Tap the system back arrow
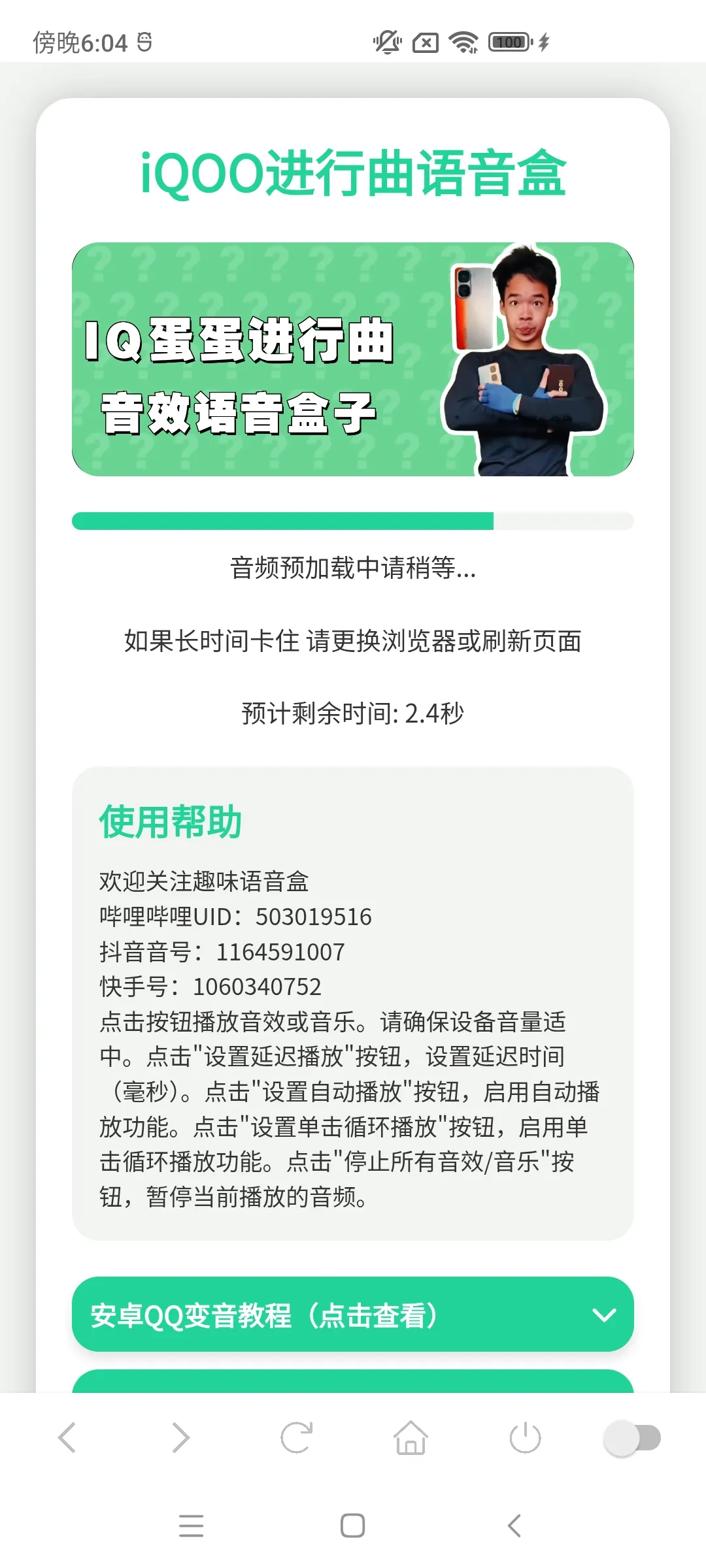The image size is (706, 1568). pos(514,1526)
